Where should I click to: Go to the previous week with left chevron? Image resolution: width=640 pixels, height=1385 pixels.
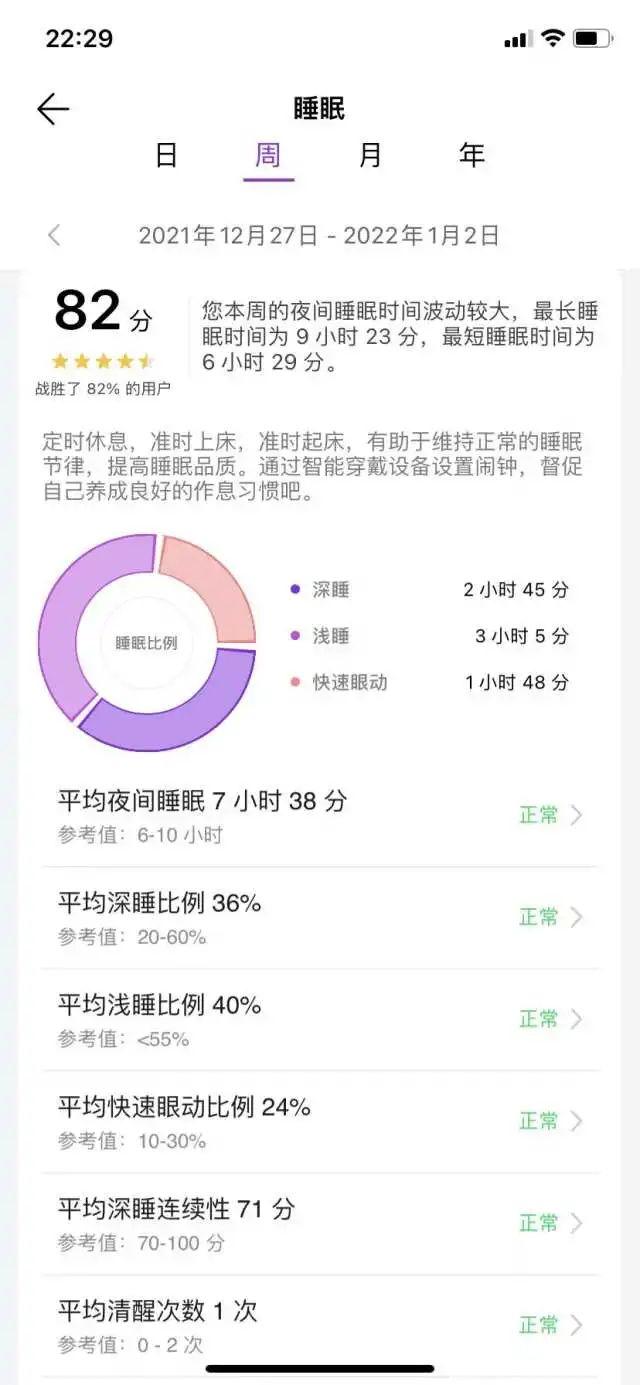point(55,235)
